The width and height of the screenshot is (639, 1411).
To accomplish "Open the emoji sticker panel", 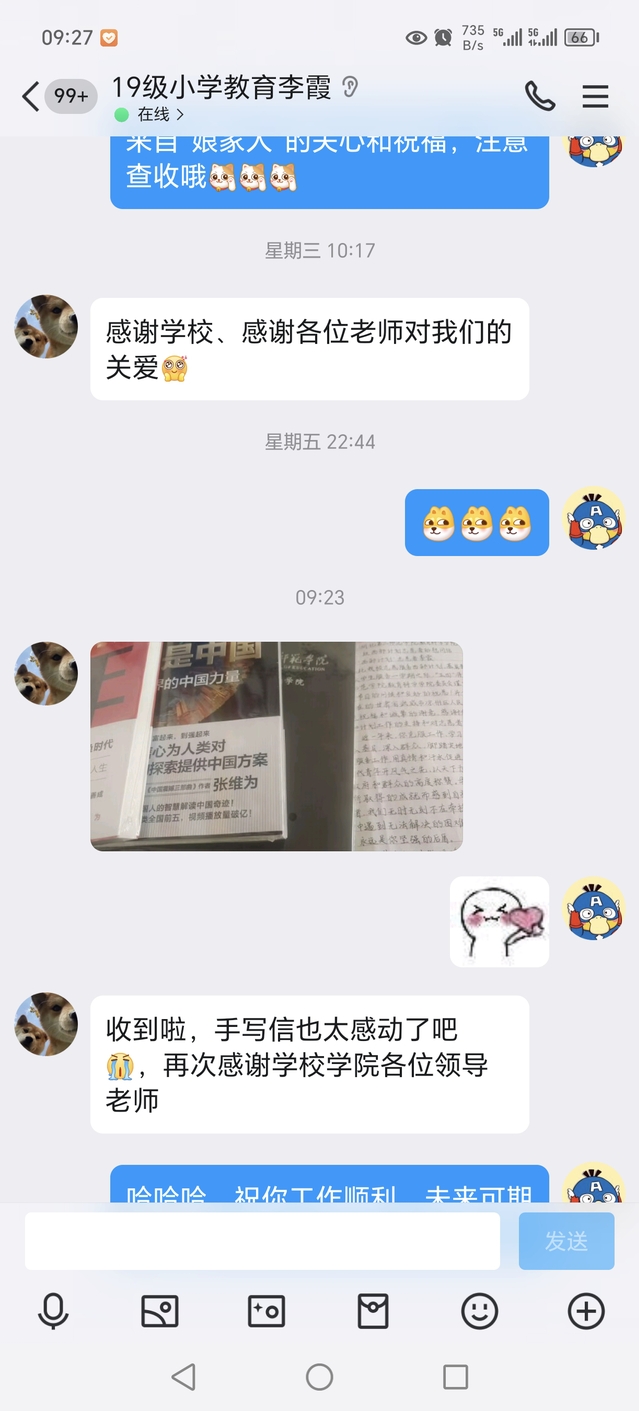I will pyautogui.click(x=479, y=1311).
